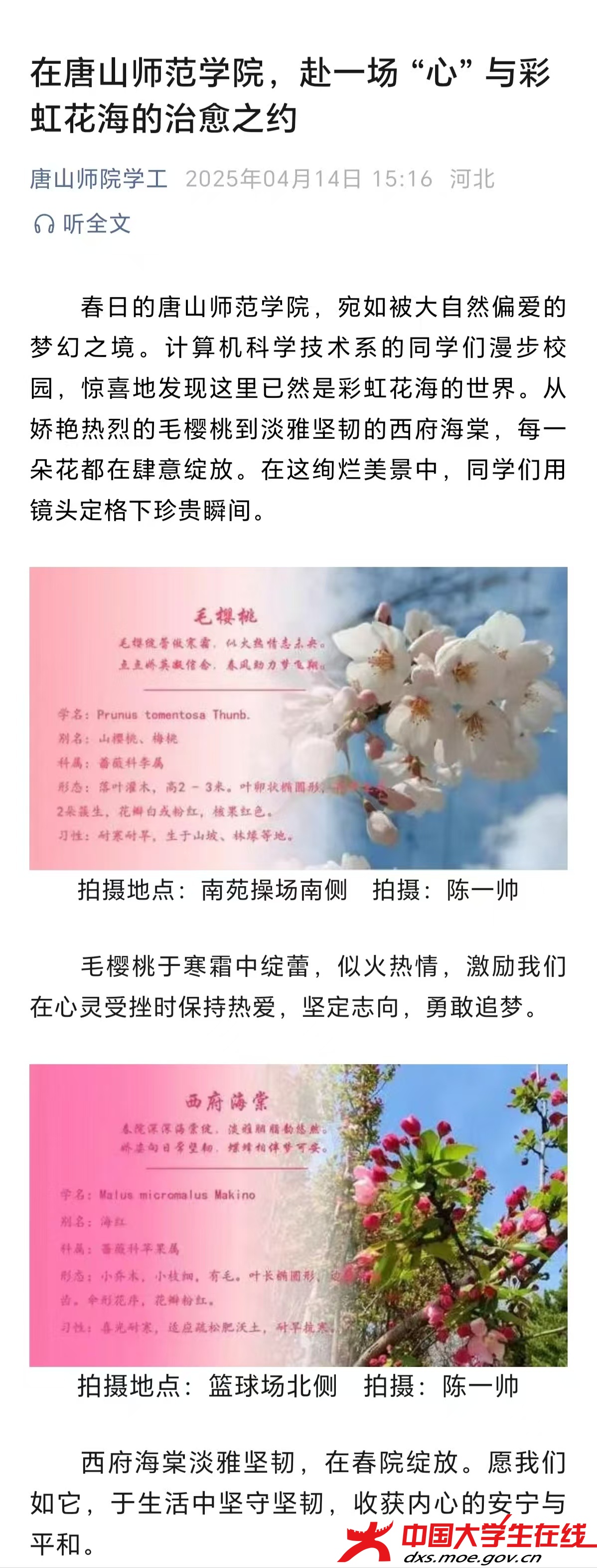Open the 毛樱桃 flower image

298,718
